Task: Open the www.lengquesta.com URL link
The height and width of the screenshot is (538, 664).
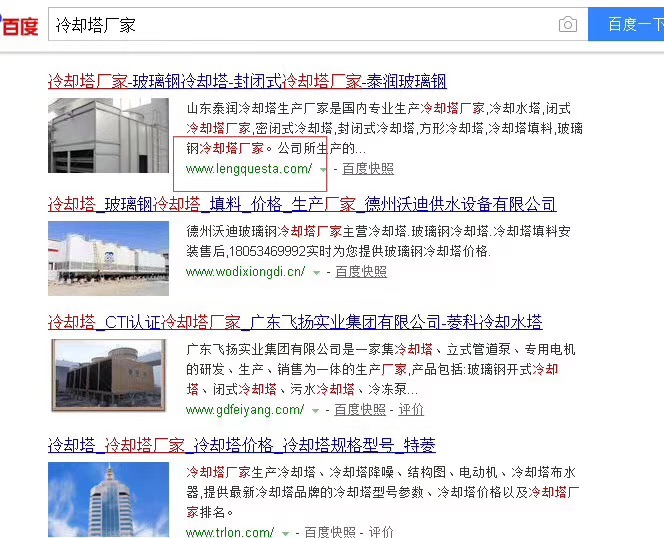Action: [249, 169]
